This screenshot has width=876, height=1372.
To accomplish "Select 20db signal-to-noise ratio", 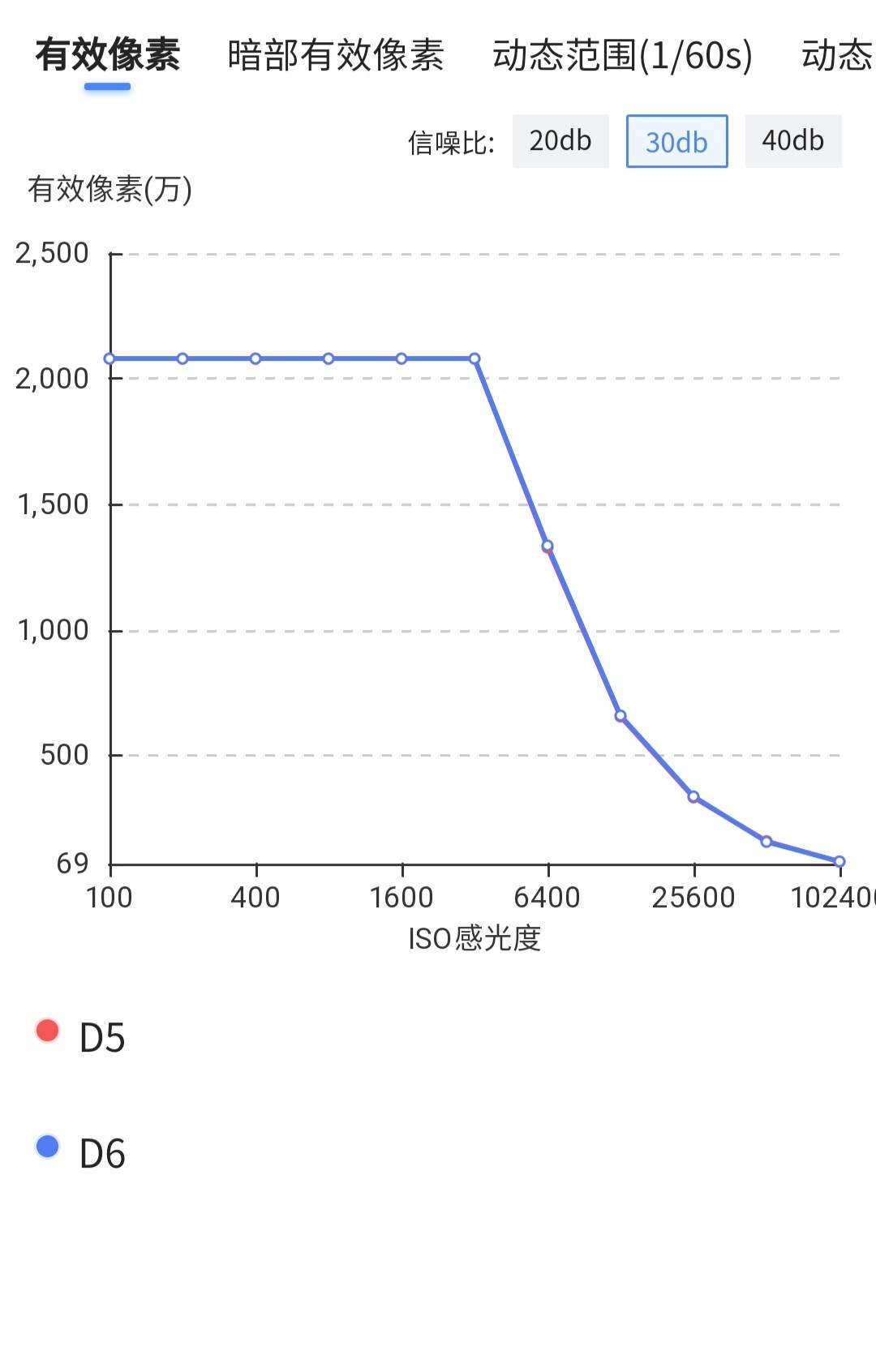I will [560, 141].
